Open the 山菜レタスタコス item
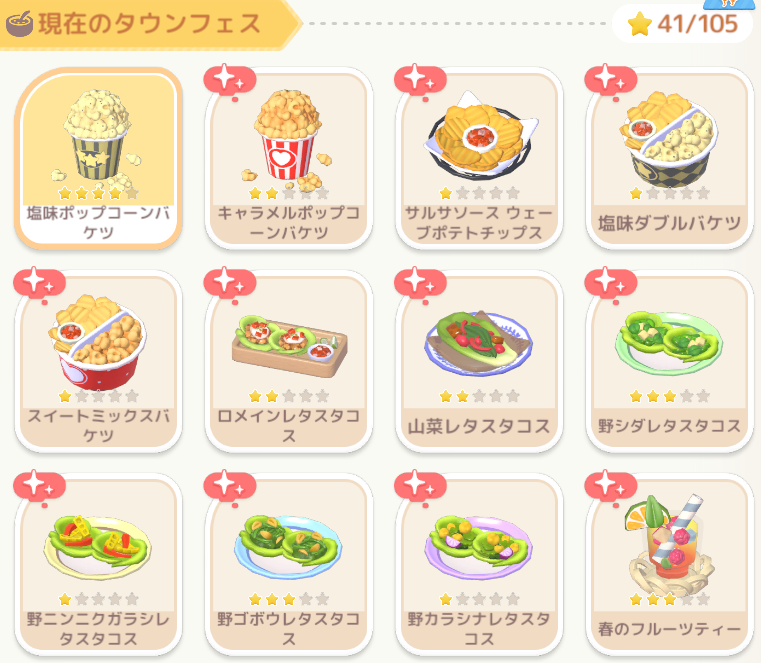The height and width of the screenshot is (663, 761). 479,360
